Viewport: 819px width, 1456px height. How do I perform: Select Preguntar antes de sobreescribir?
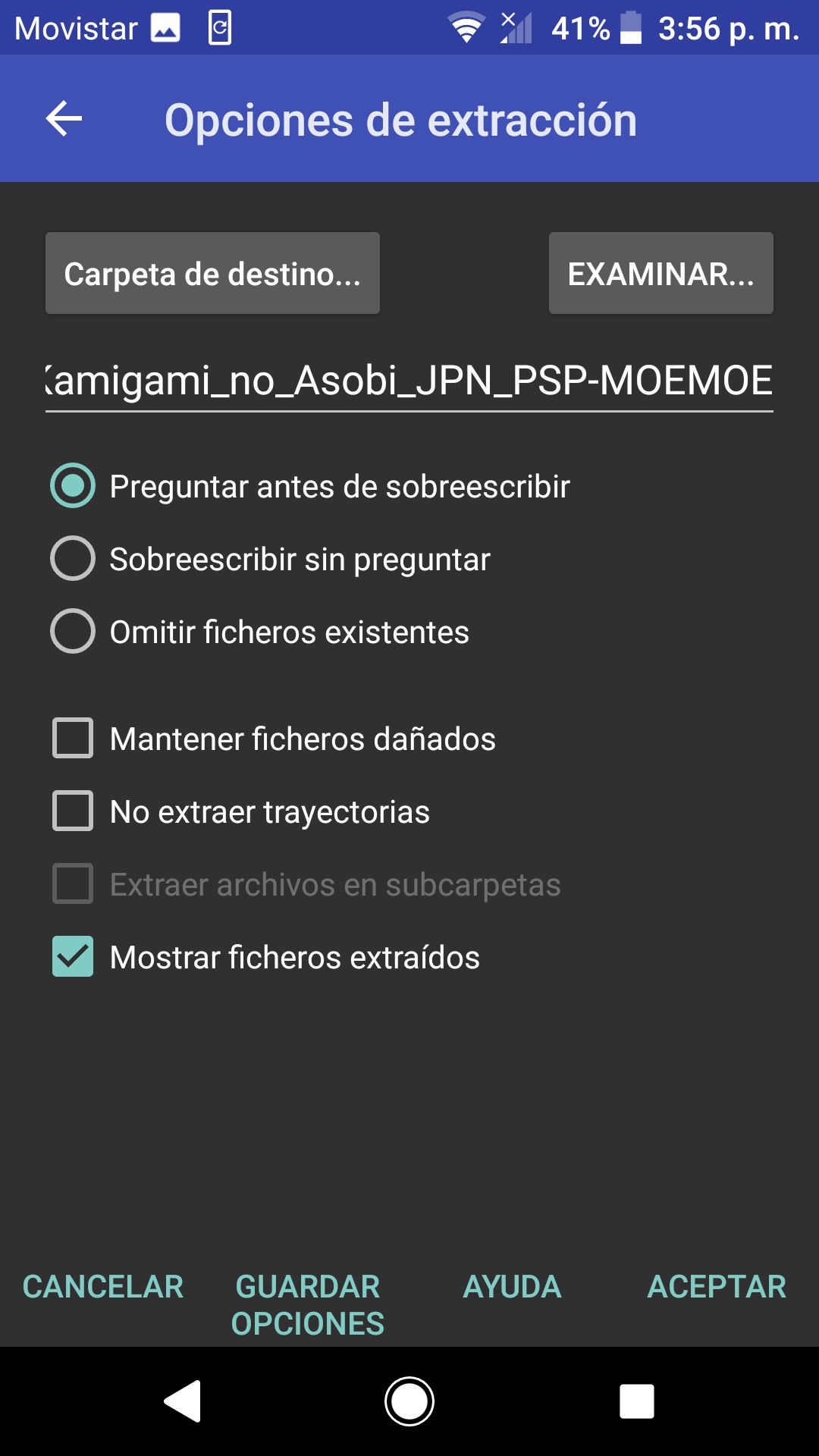pyautogui.click(x=310, y=486)
